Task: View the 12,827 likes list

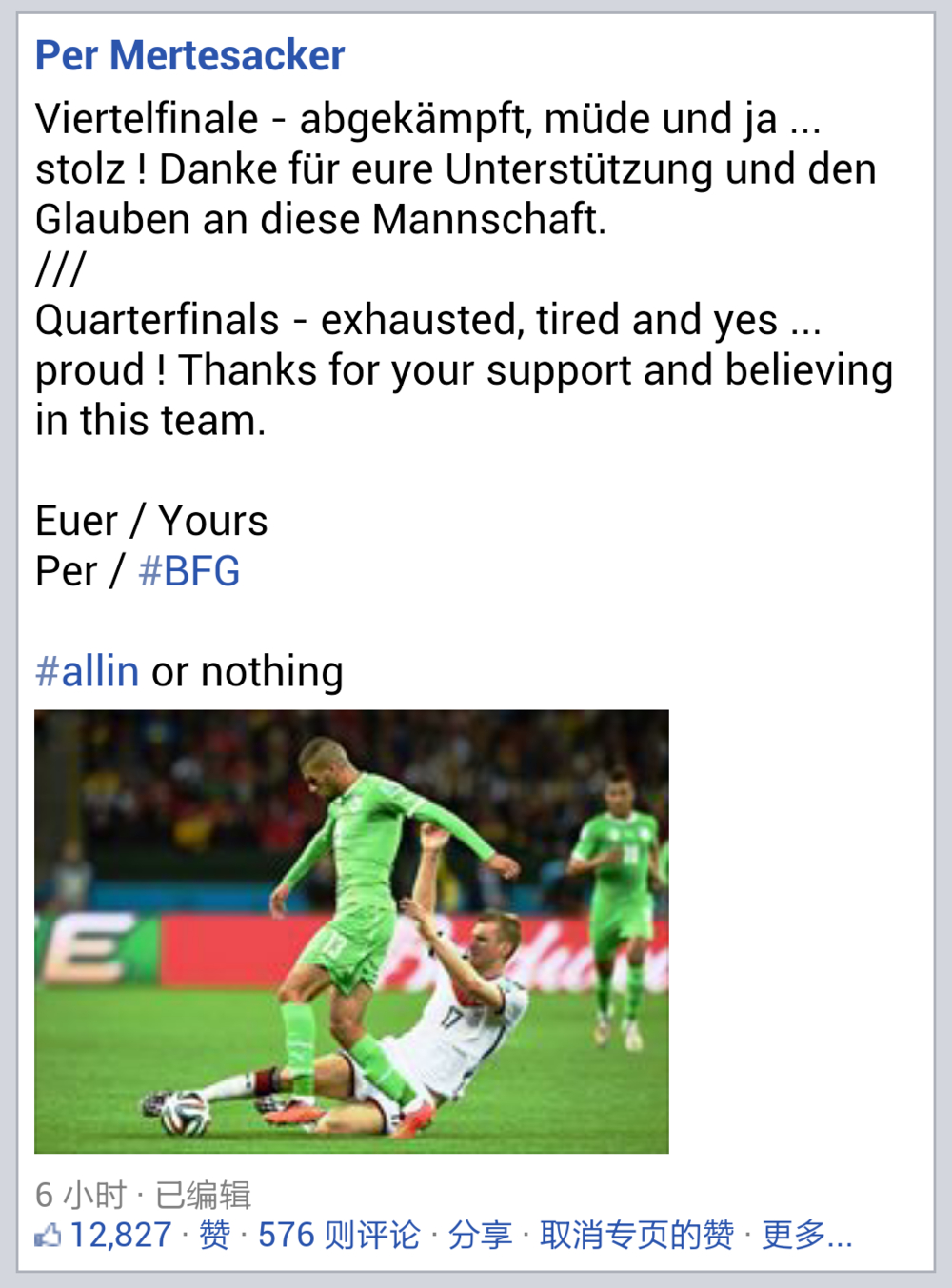Action: click(x=104, y=1236)
